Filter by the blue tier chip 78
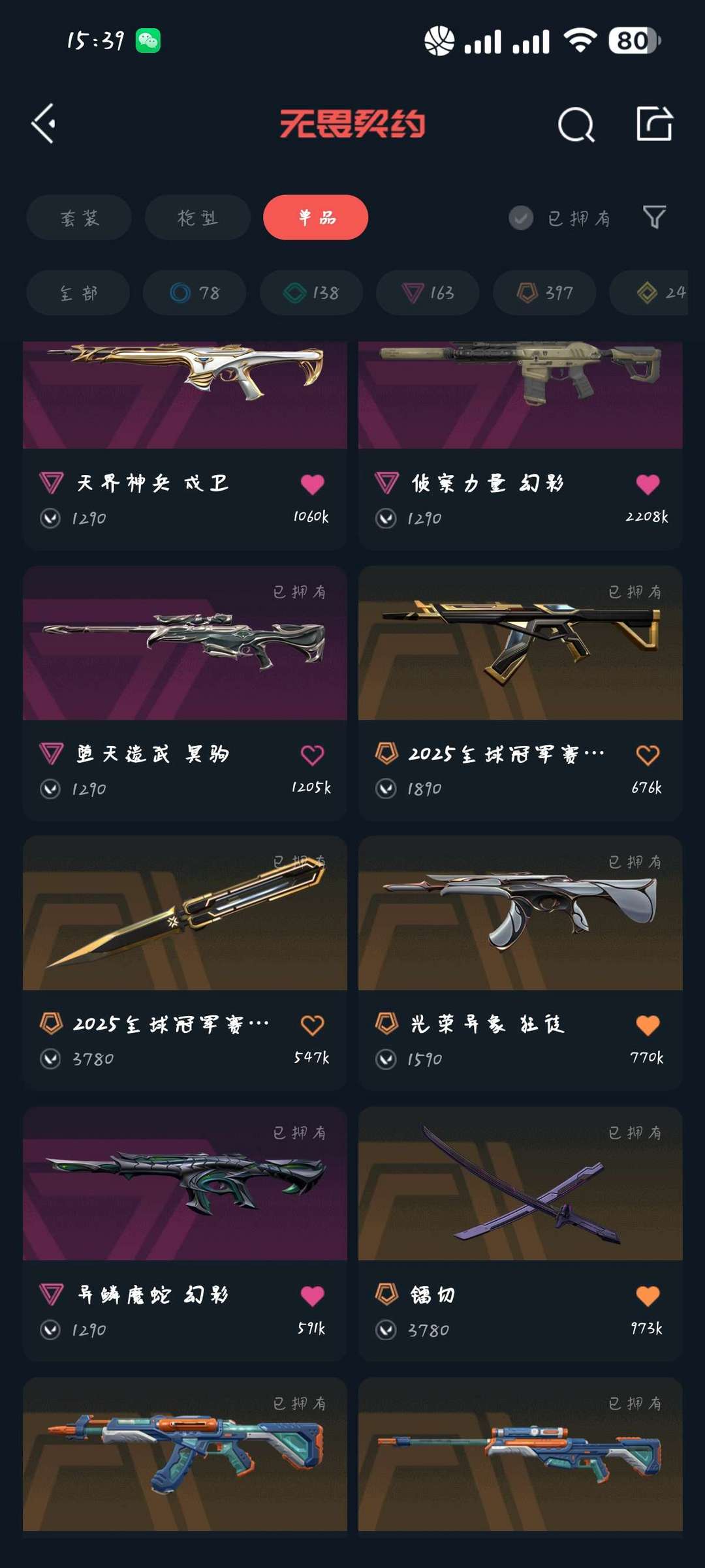This screenshot has width=705, height=1568. (x=195, y=292)
